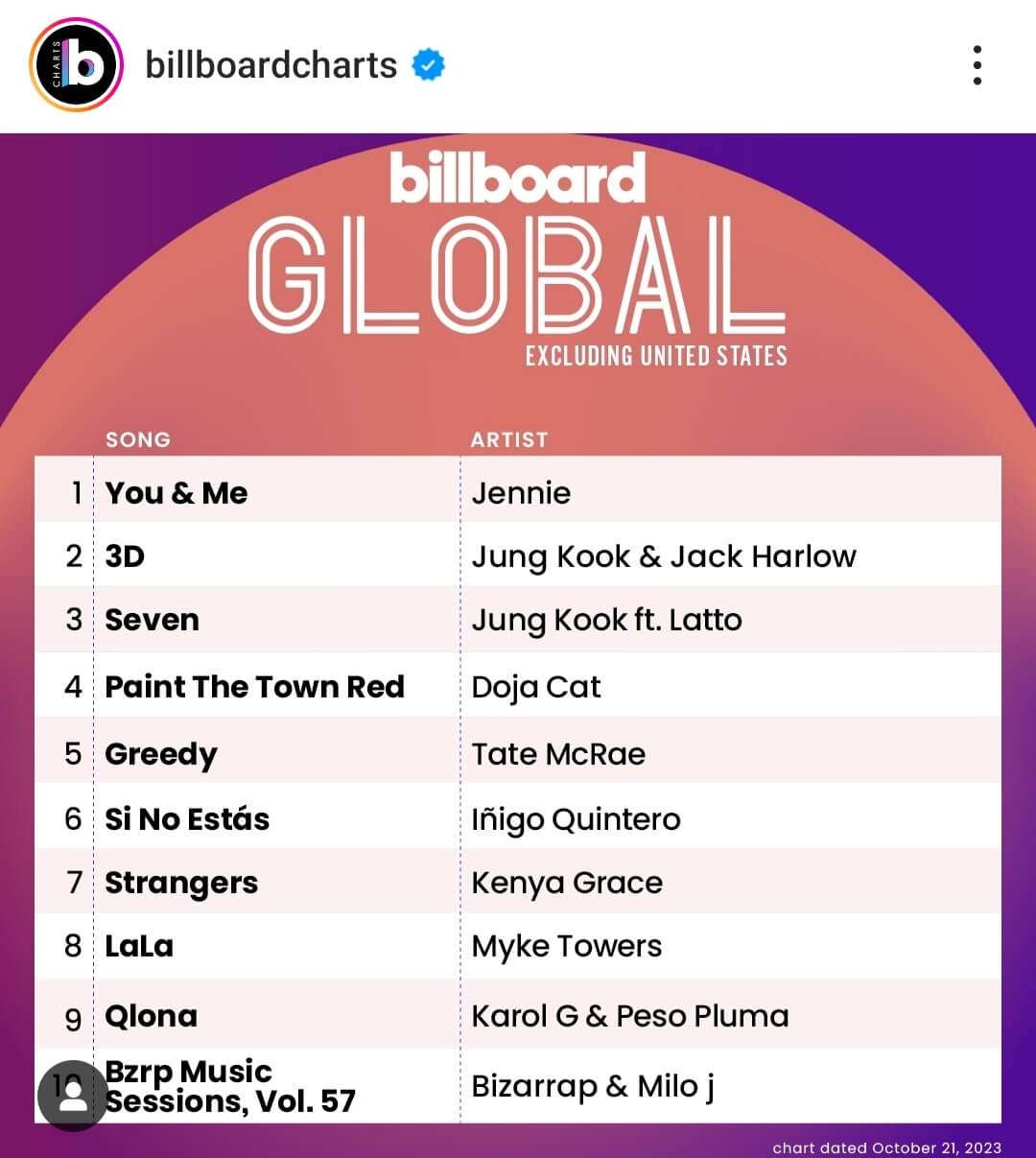Image resolution: width=1036 pixels, height=1158 pixels.
Task: Select 'Si No Estás' by Iñigo Quintero
Action: [187, 818]
